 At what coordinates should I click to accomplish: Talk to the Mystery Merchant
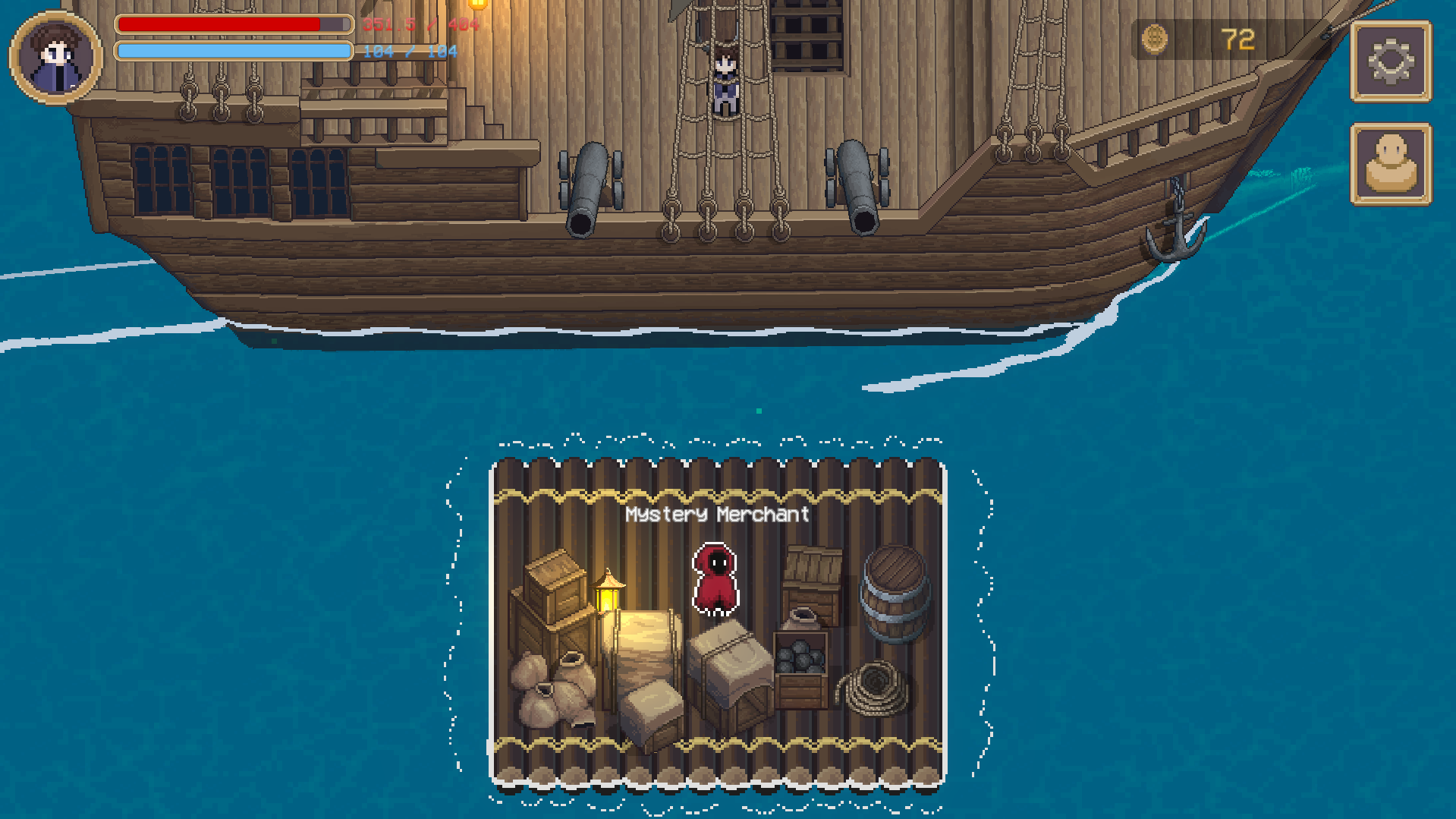pyautogui.click(x=715, y=579)
